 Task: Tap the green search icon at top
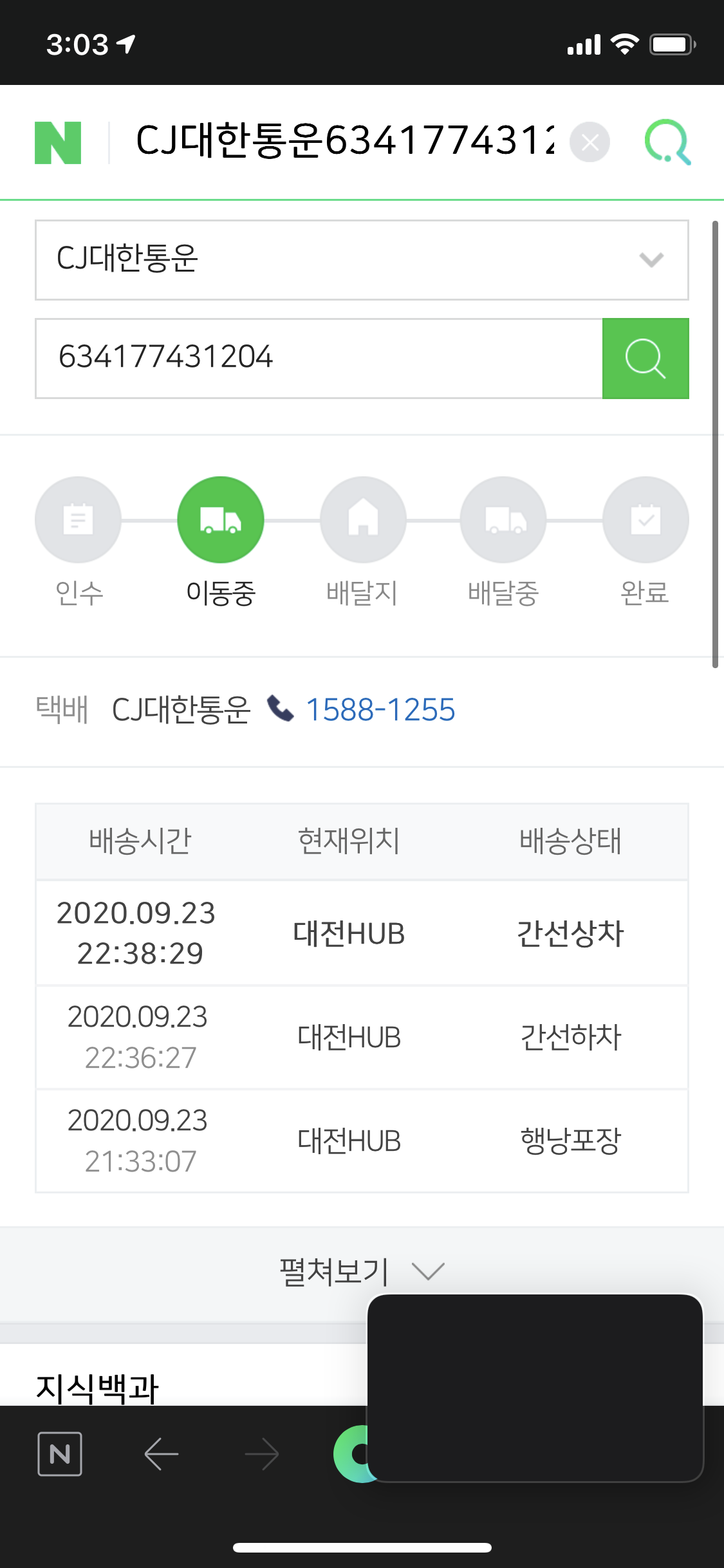click(668, 142)
